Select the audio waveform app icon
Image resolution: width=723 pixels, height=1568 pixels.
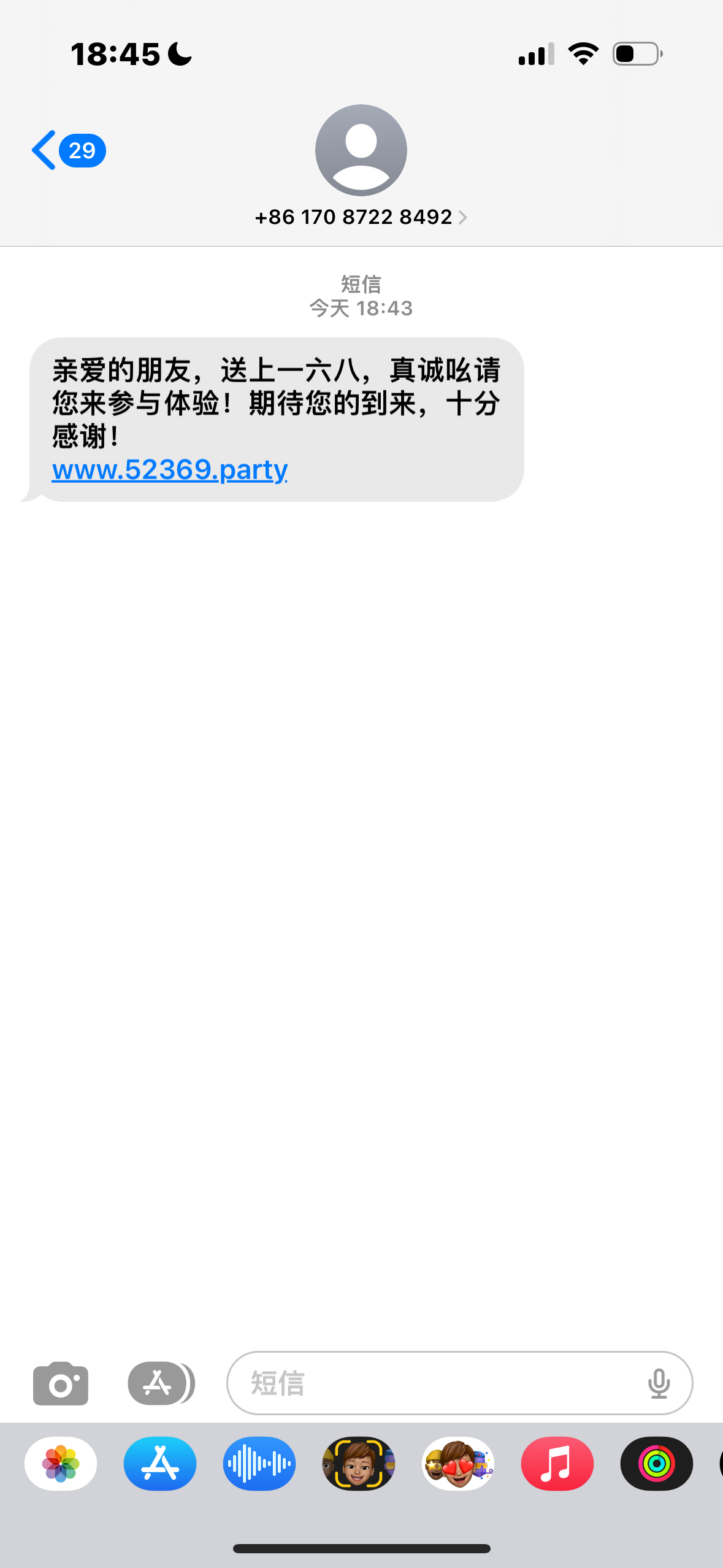pyautogui.click(x=259, y=1464)
